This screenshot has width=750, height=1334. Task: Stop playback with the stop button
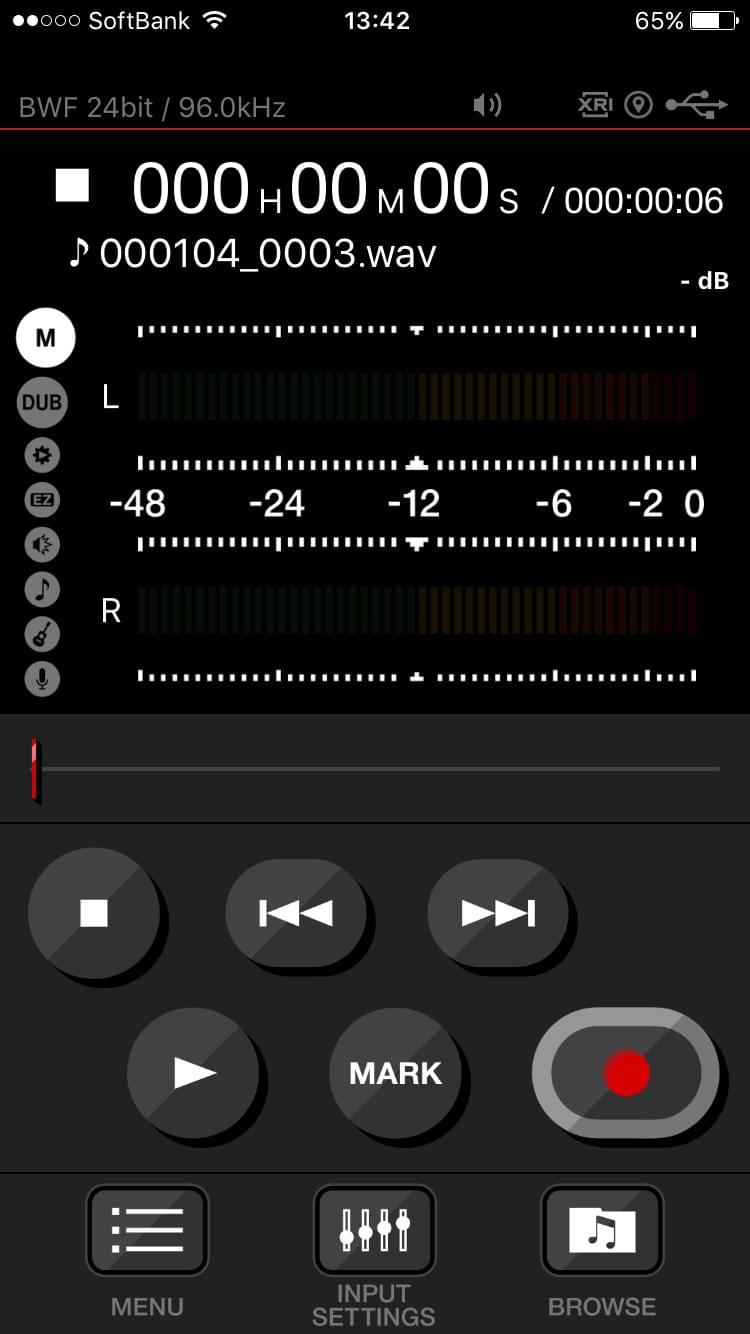pyautogui.click(x=94, y=913)
